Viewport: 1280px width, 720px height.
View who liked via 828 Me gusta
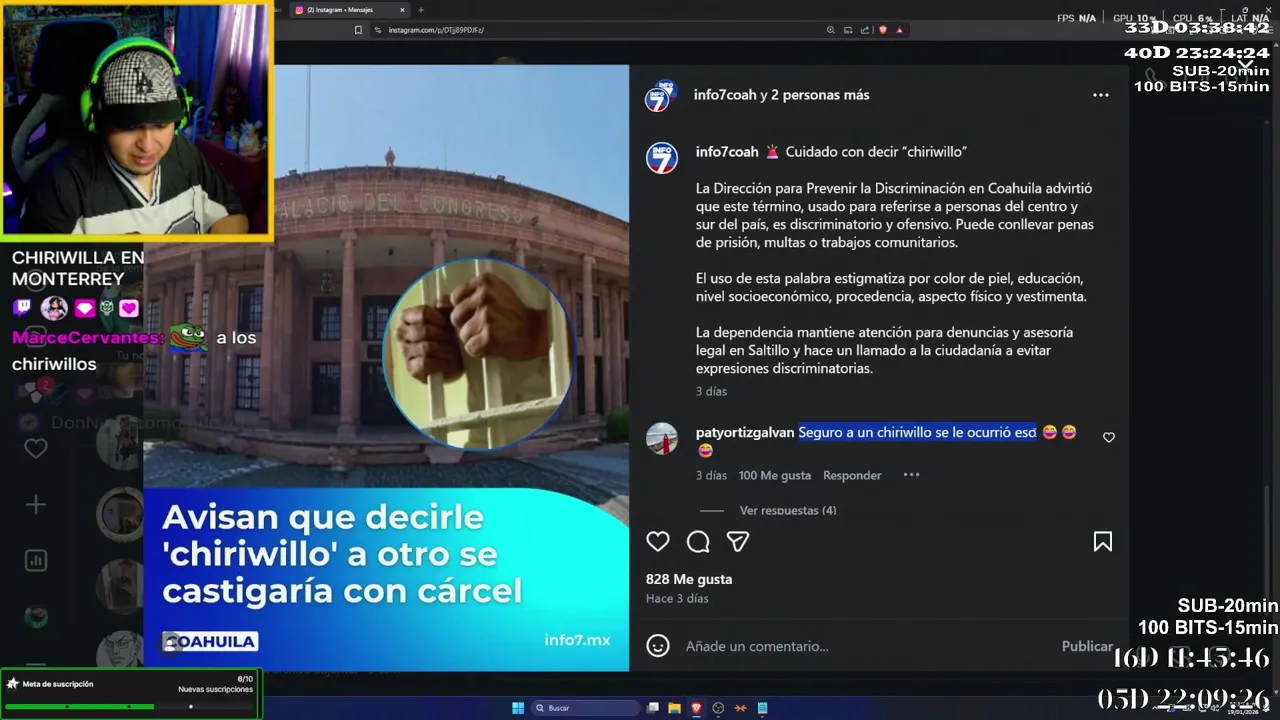[x=689, y=579]
